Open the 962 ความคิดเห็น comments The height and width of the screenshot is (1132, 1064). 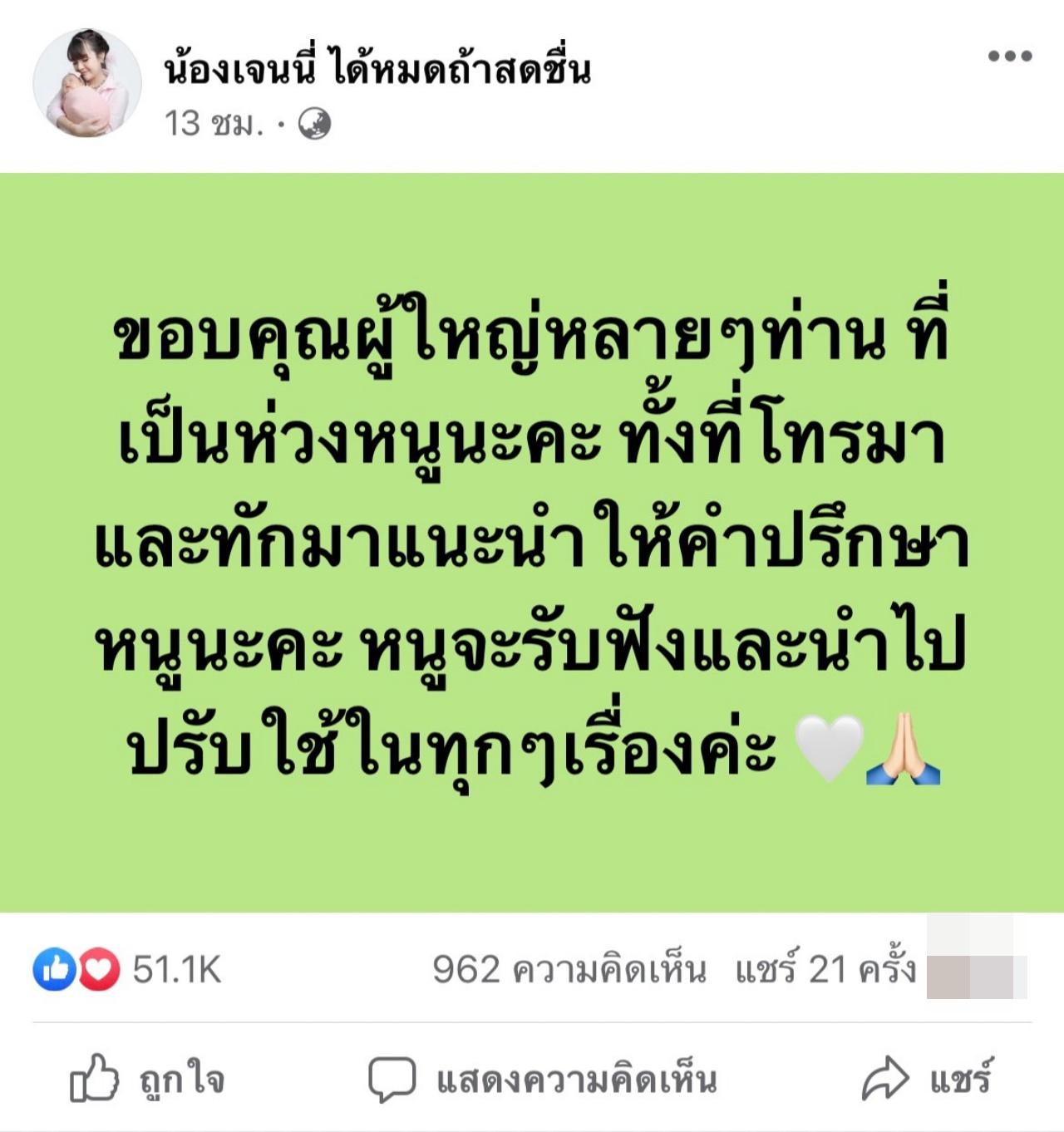[x=569, y=969]
